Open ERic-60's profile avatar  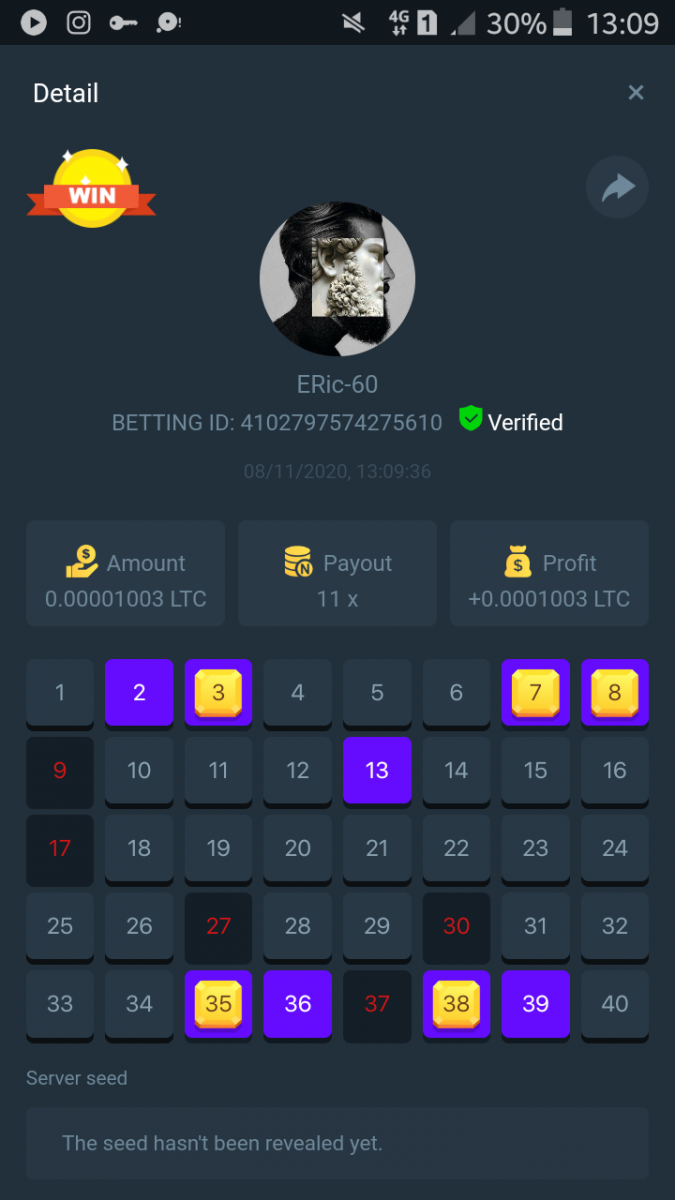pos(337,279)
